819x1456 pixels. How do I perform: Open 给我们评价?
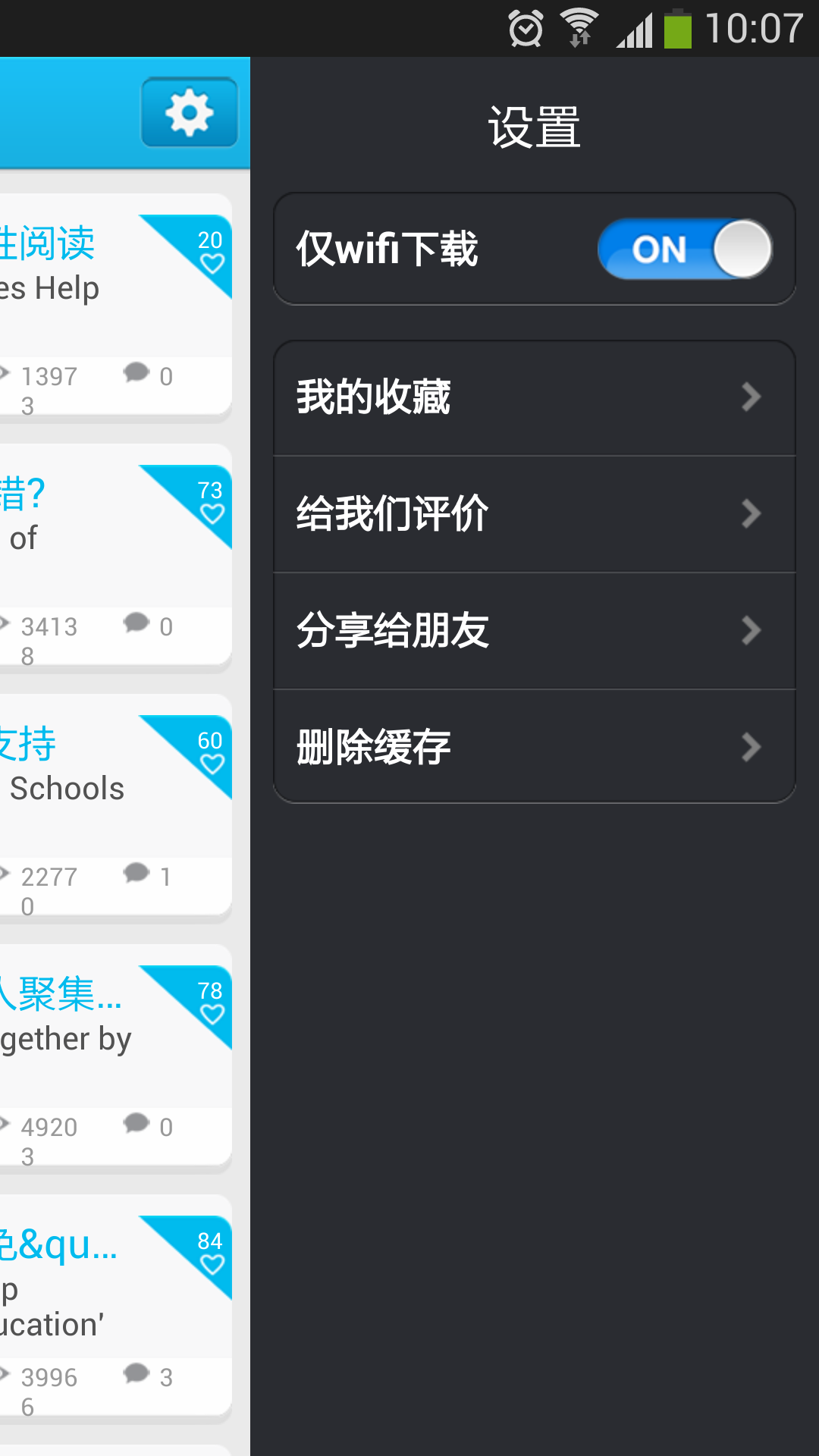(535, 514)
